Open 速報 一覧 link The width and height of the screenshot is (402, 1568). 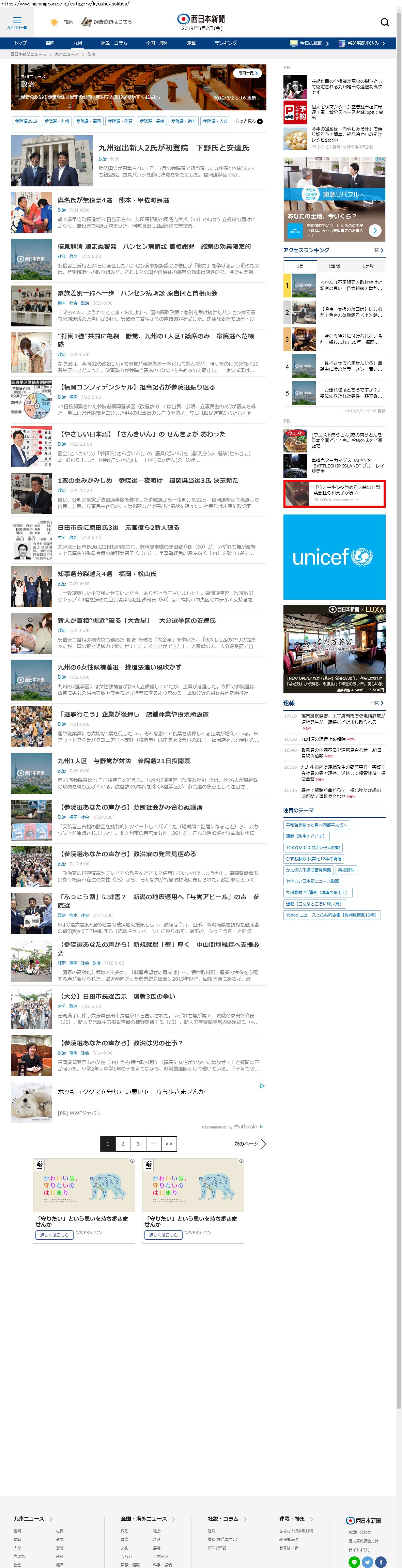pos(377,703)
